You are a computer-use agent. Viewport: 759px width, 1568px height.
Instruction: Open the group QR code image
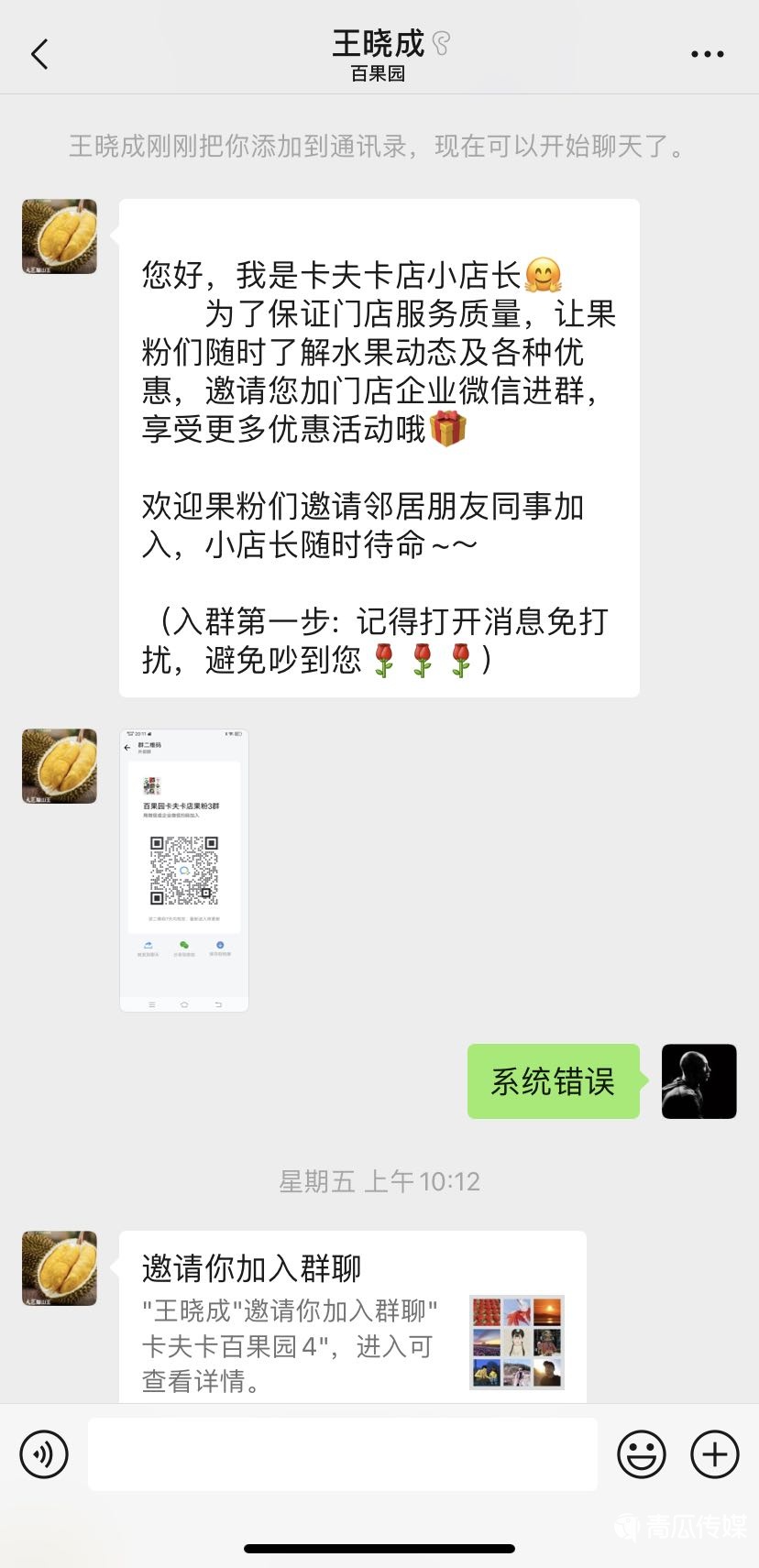pyautogui.click(x=184, y=871)
